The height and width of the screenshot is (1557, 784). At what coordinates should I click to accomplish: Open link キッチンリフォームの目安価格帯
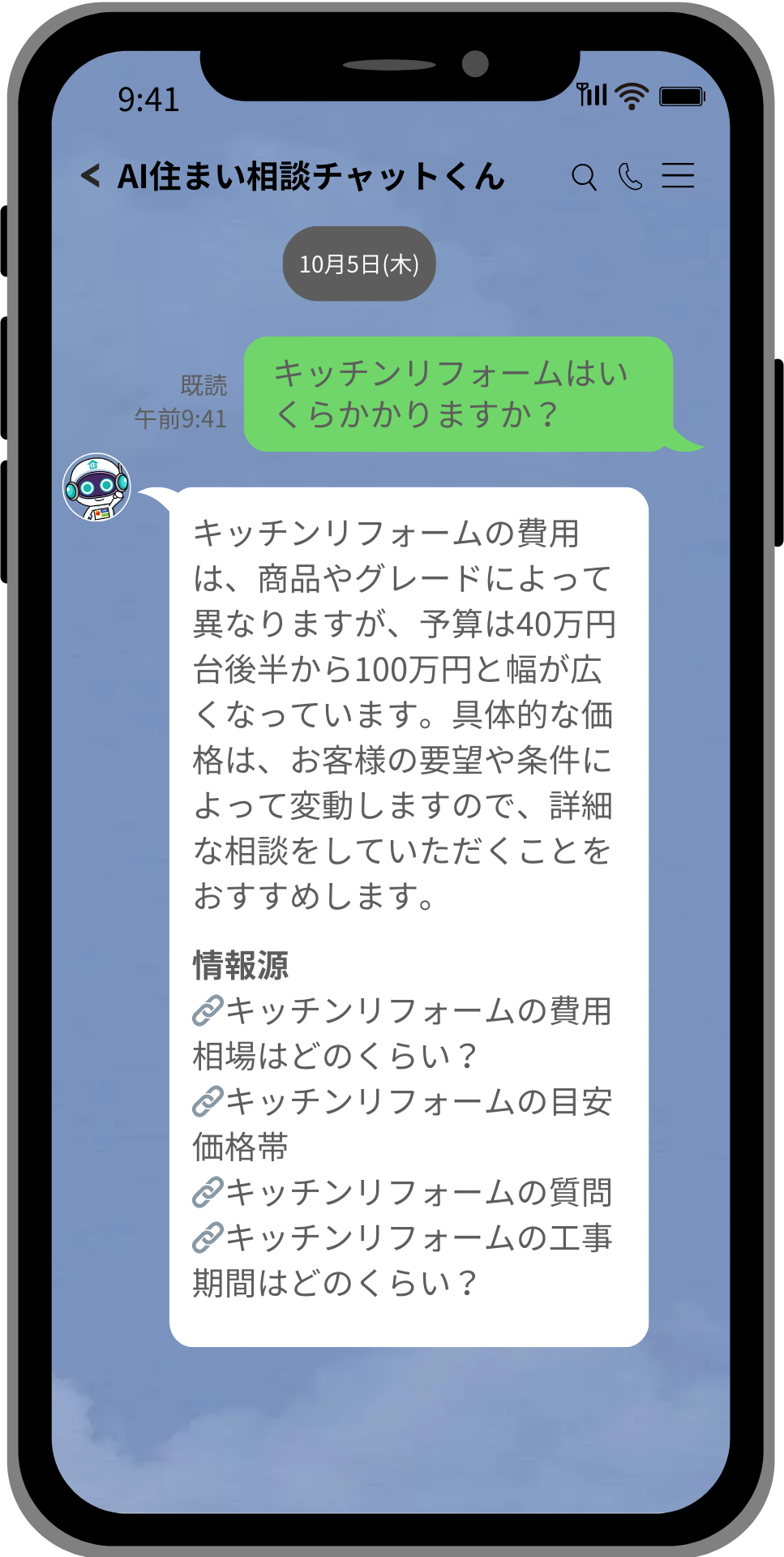(x=402, y=1124)
